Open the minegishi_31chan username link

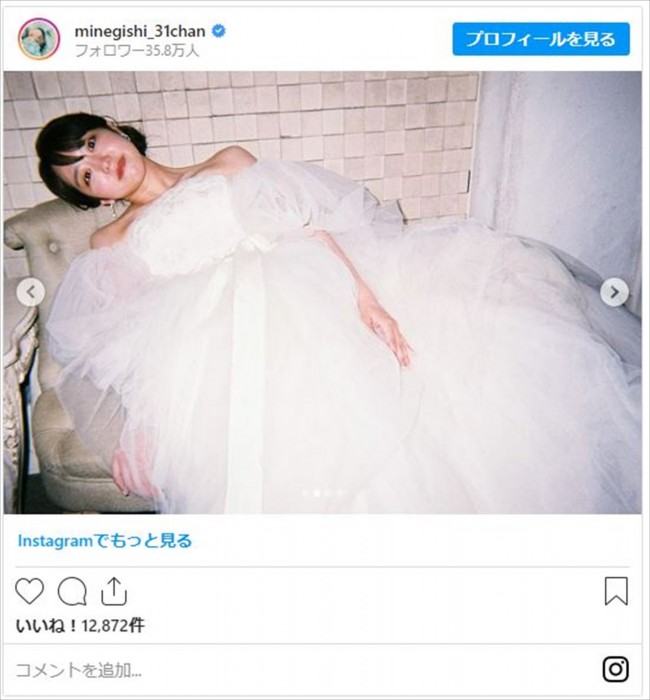tap(138, 31)
